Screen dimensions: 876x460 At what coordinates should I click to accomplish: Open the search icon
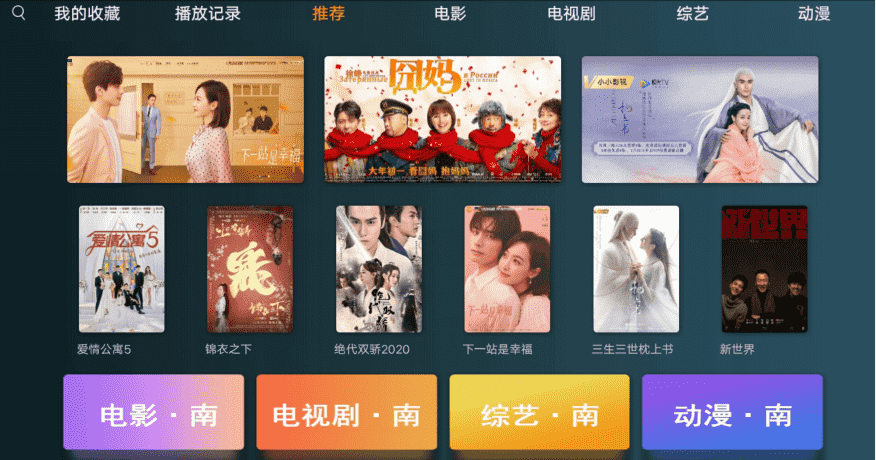point(19,13)
